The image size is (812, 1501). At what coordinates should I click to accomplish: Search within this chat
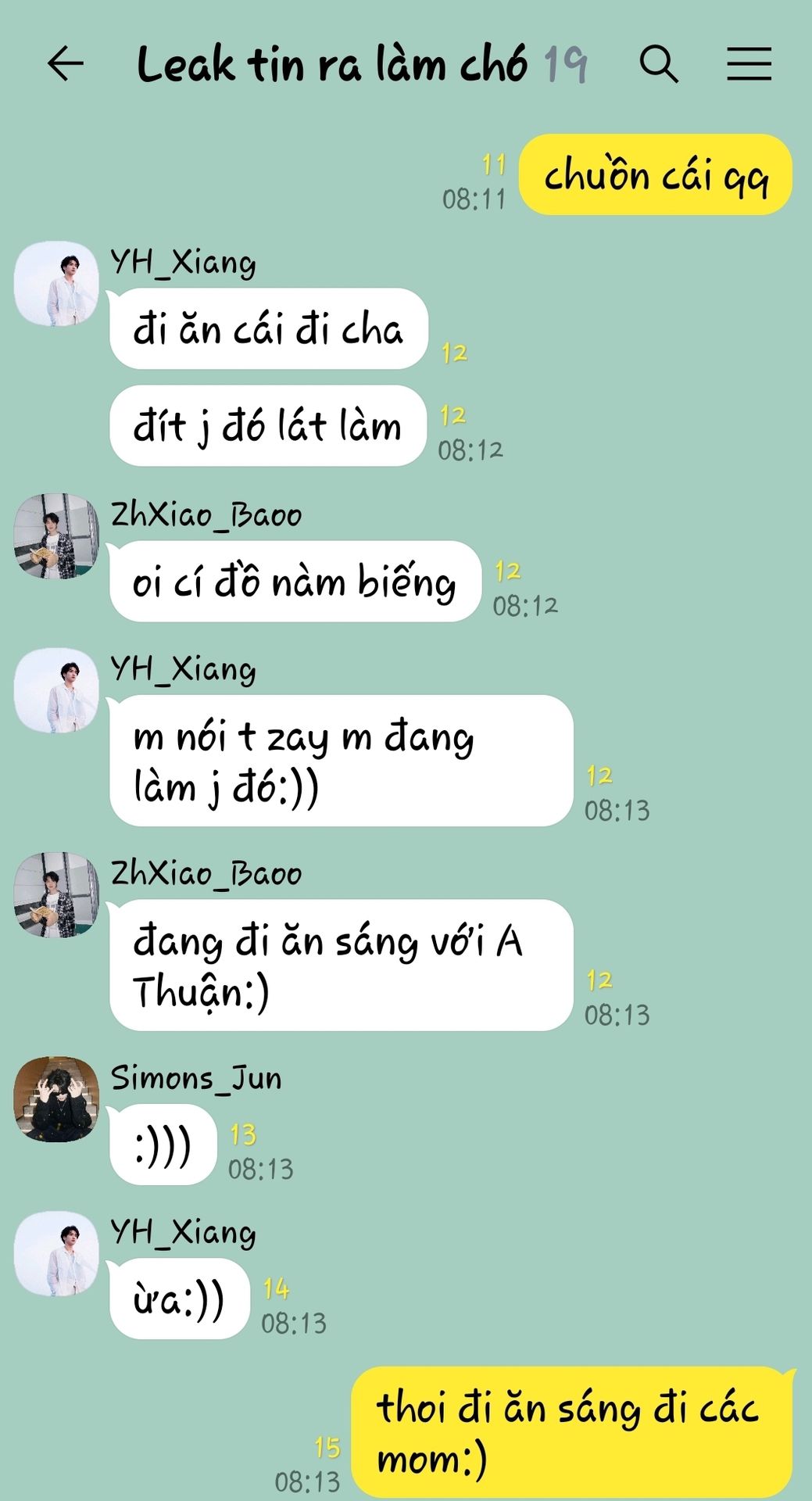[x=659, y=63]
